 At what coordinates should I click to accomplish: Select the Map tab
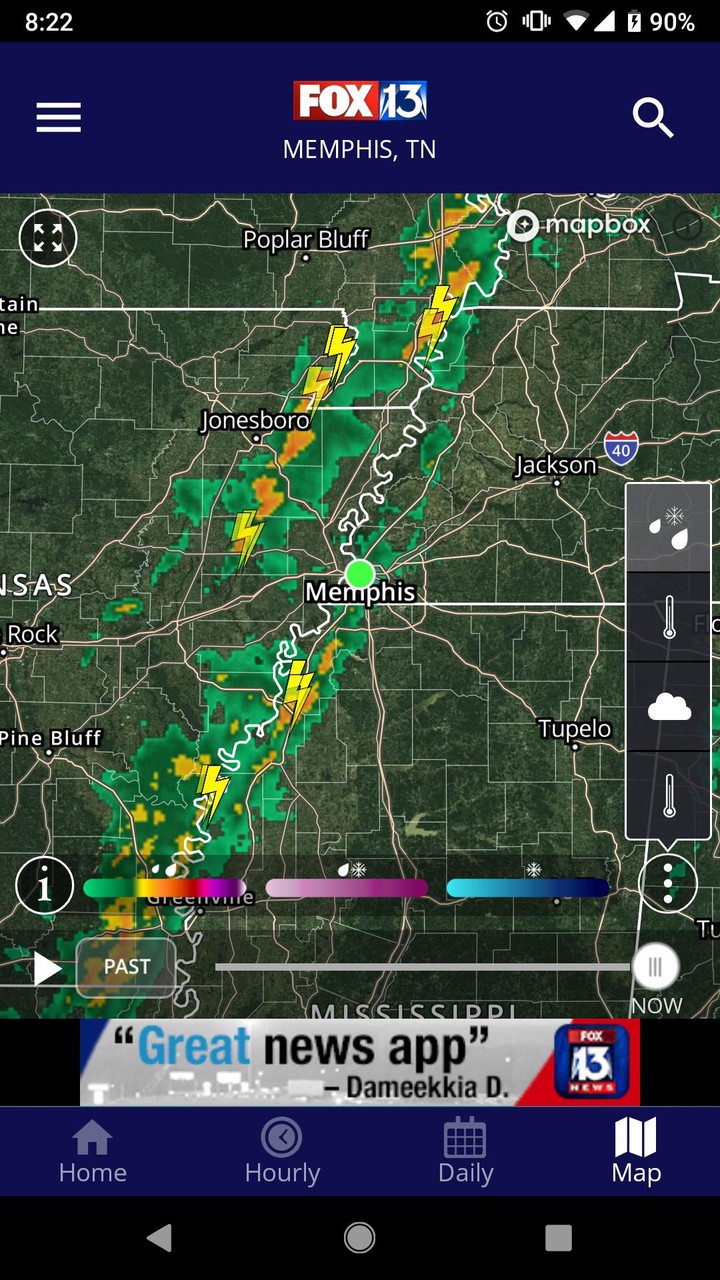pos(636,1151)
